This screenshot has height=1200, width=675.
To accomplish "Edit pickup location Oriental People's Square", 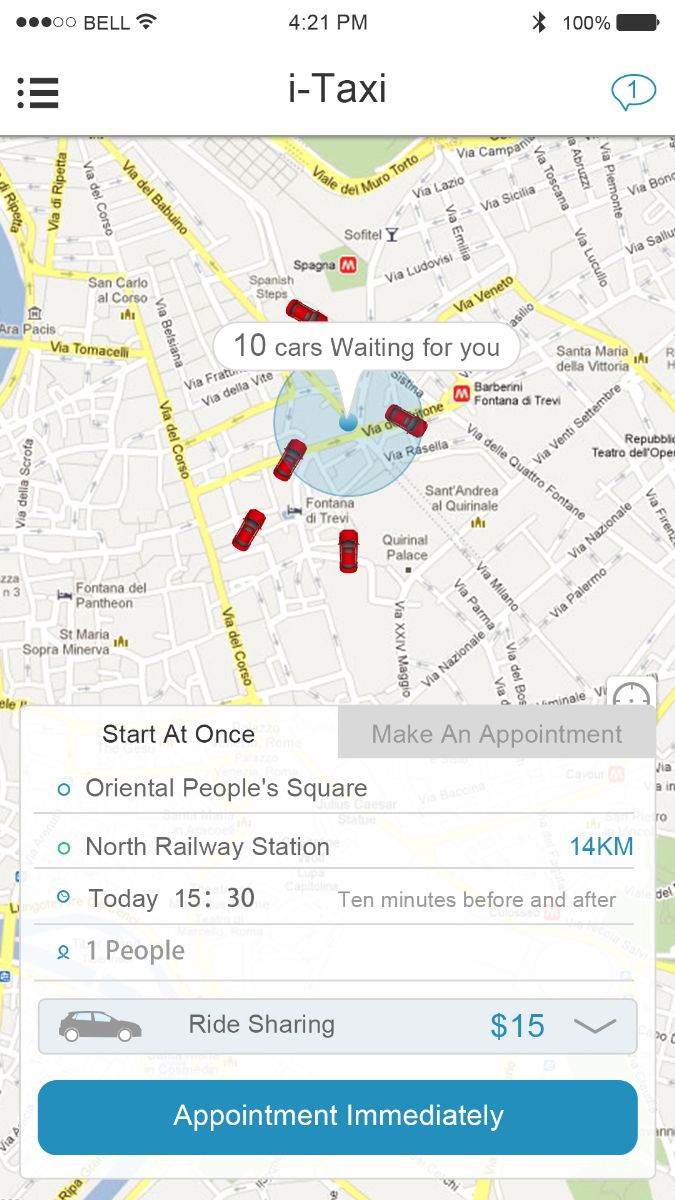I will (x=226, y=788).
